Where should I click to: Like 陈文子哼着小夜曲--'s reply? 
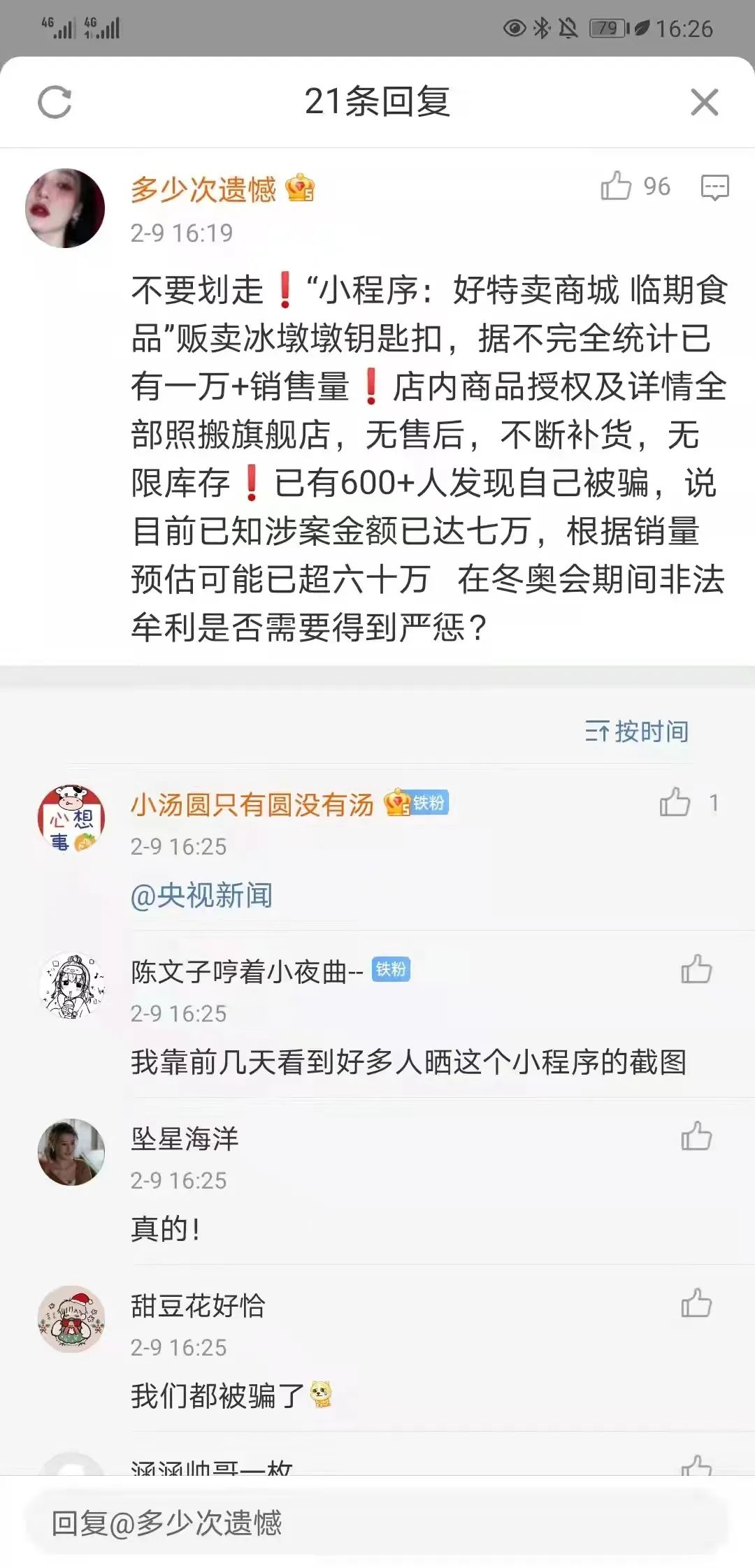point(696,969)
